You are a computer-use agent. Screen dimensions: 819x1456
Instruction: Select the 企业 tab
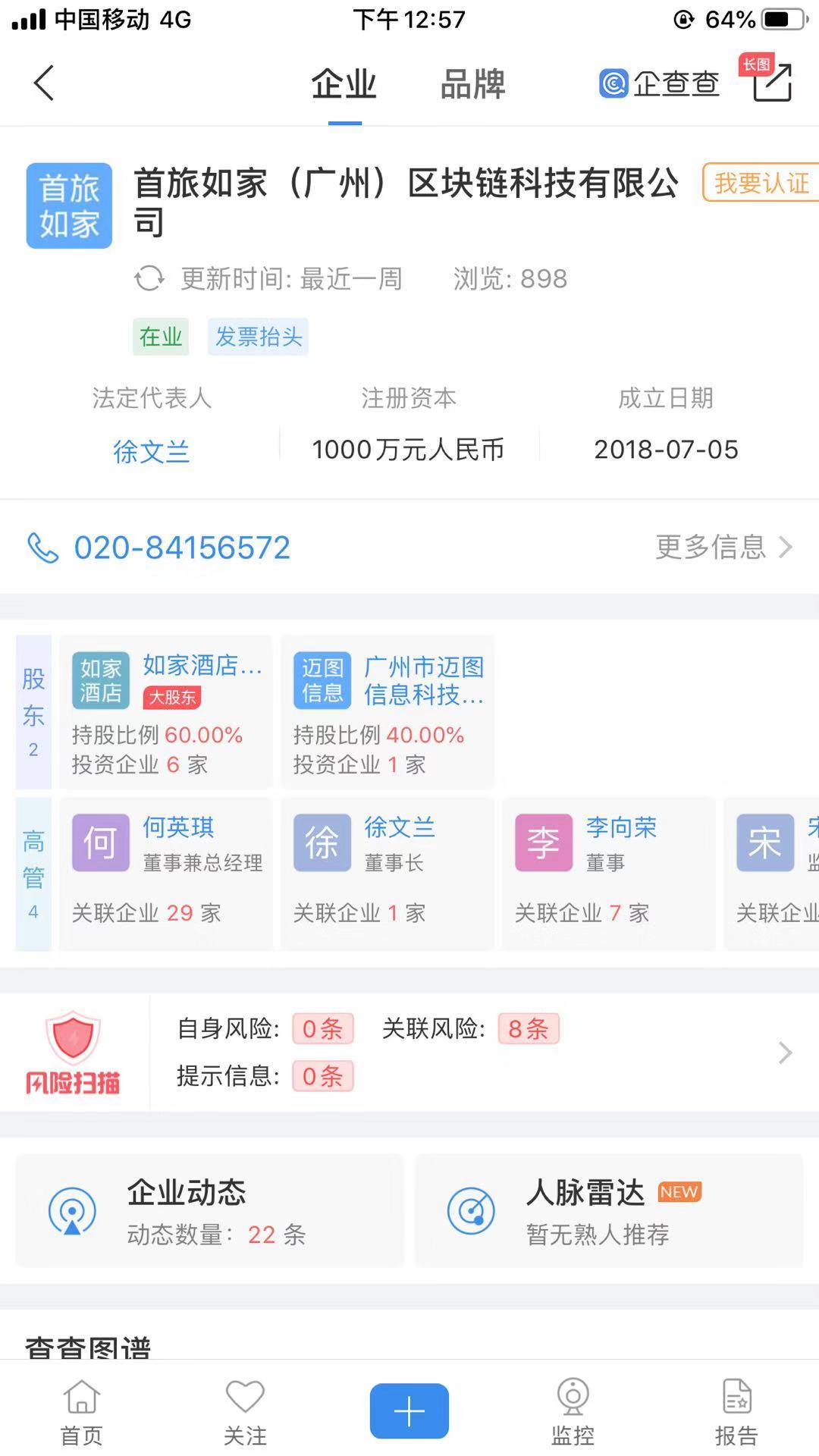point(343,83)
